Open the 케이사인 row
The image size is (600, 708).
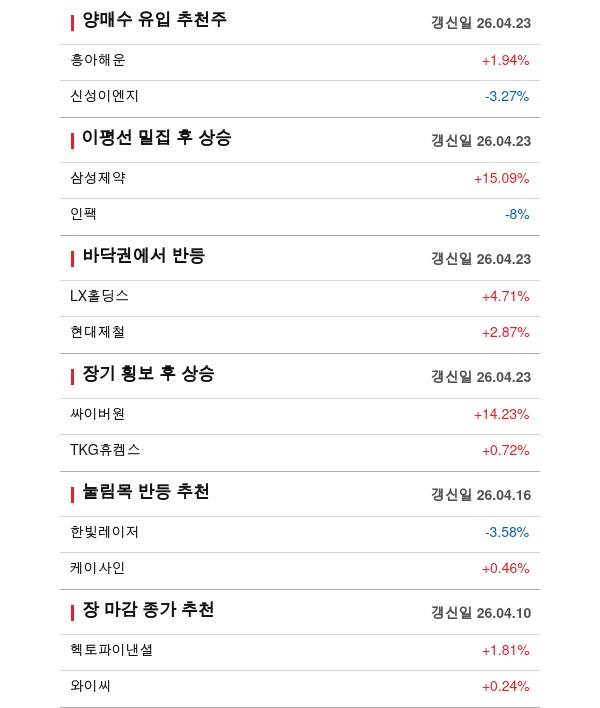coord(98,568)
